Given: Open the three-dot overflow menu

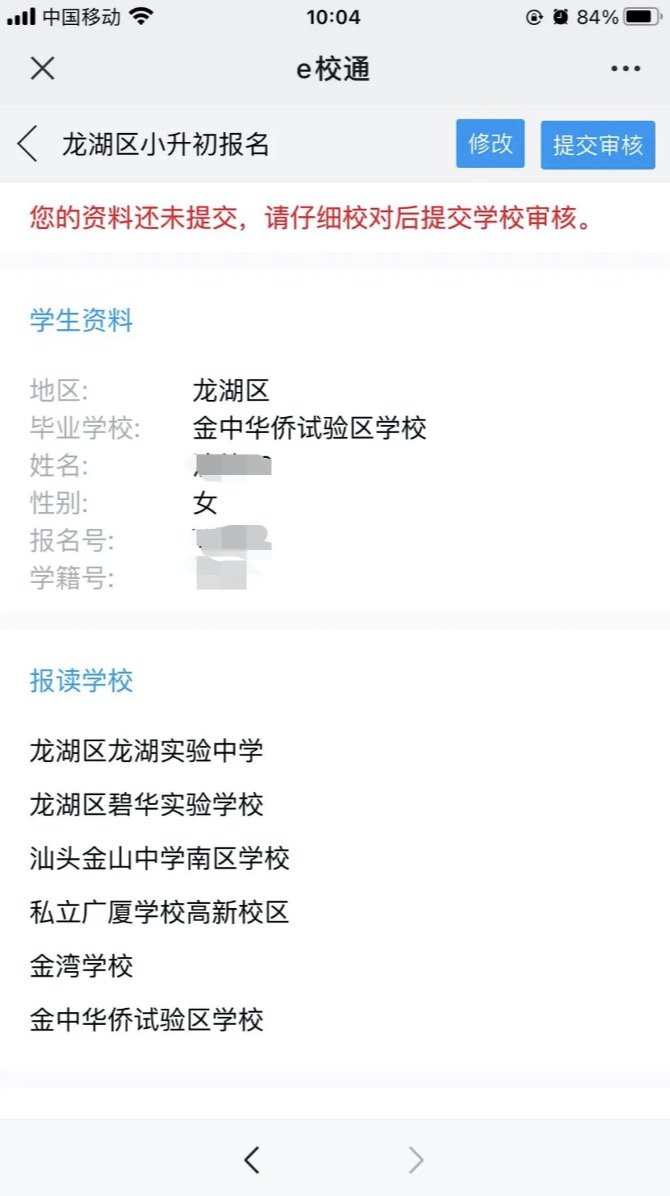Looking at the screenshot, I should point(625,68).
